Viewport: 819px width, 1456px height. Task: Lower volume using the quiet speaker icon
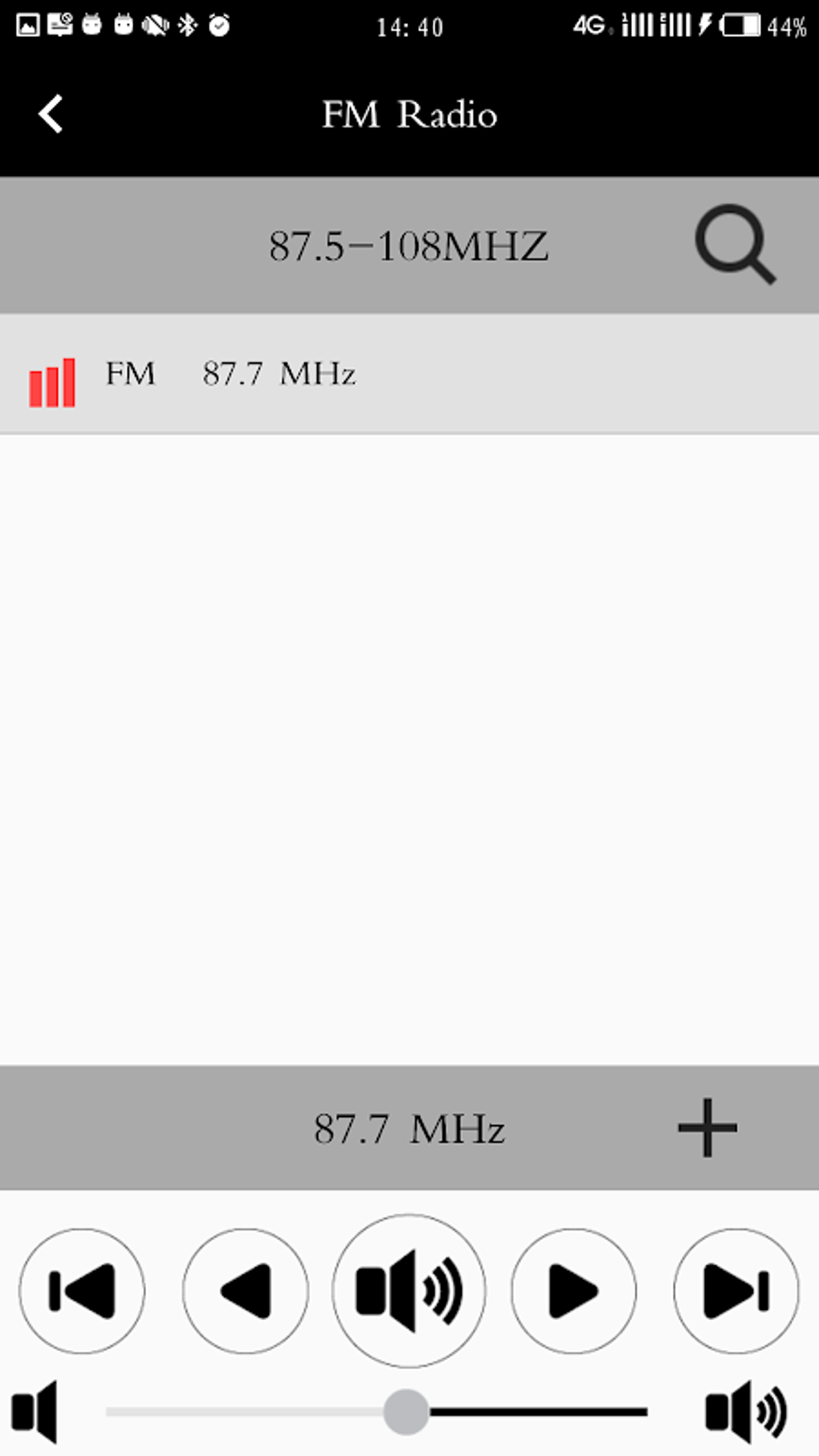point(35,1412)
